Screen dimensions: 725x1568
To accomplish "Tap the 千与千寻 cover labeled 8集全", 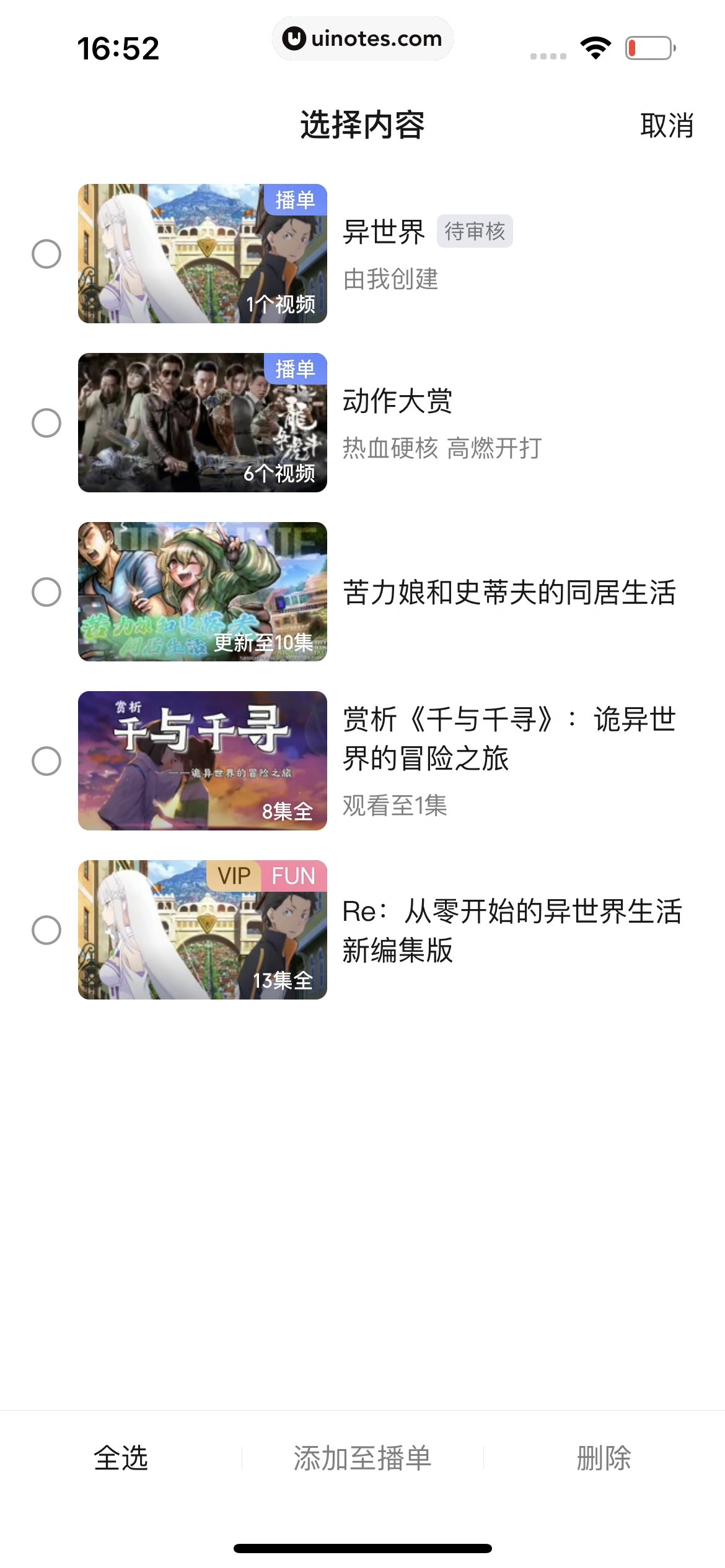I will coord(203,761).
